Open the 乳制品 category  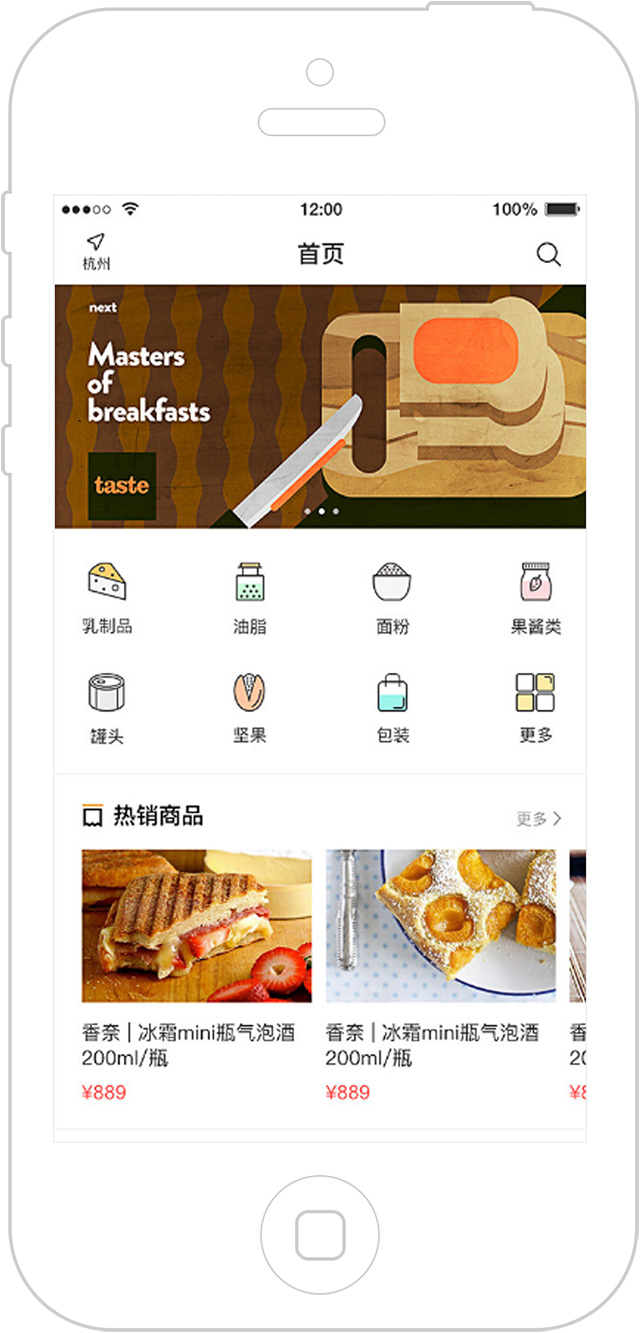tap(107, 598)
